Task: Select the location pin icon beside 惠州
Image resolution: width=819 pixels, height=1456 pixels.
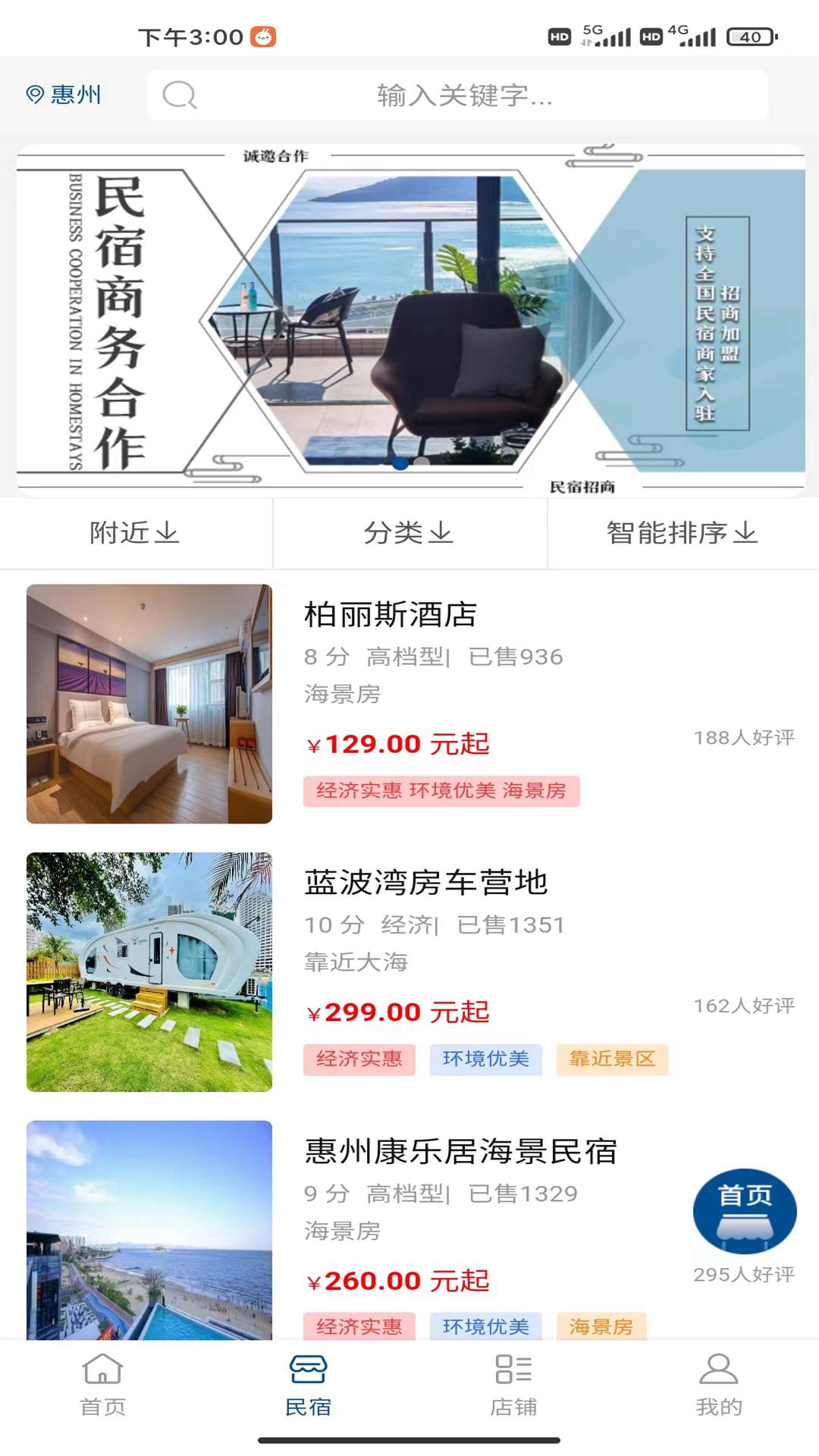Action: (x=33, y=94)
